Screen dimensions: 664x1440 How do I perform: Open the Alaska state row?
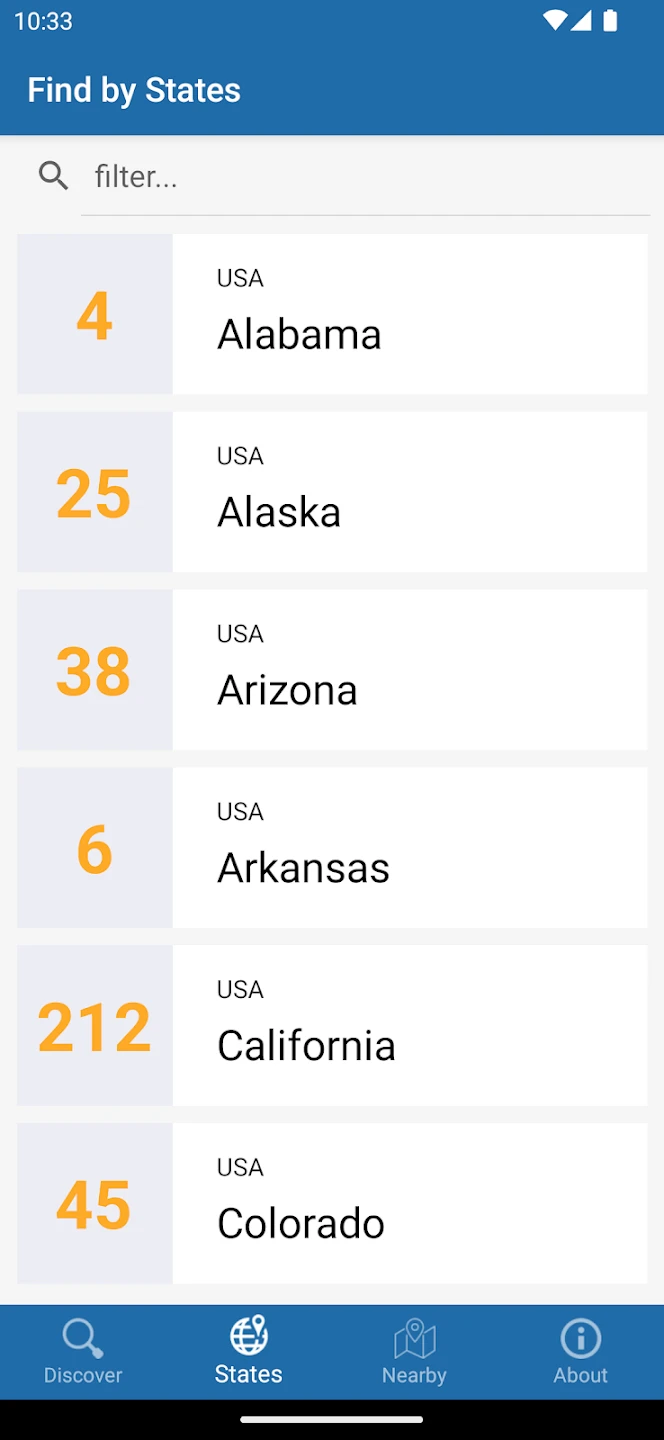pos(332,492)
